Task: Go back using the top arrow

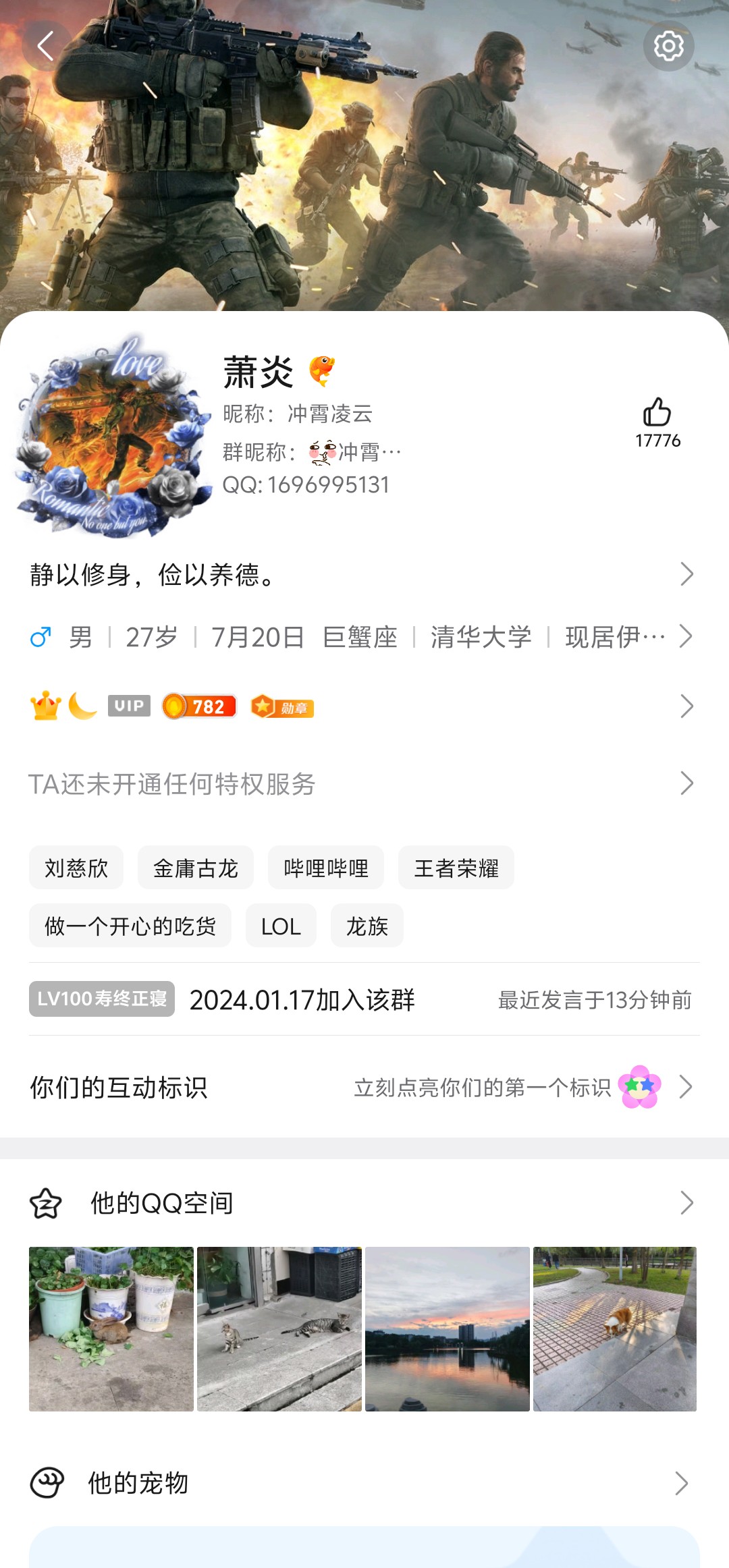Action: (47, 46)
